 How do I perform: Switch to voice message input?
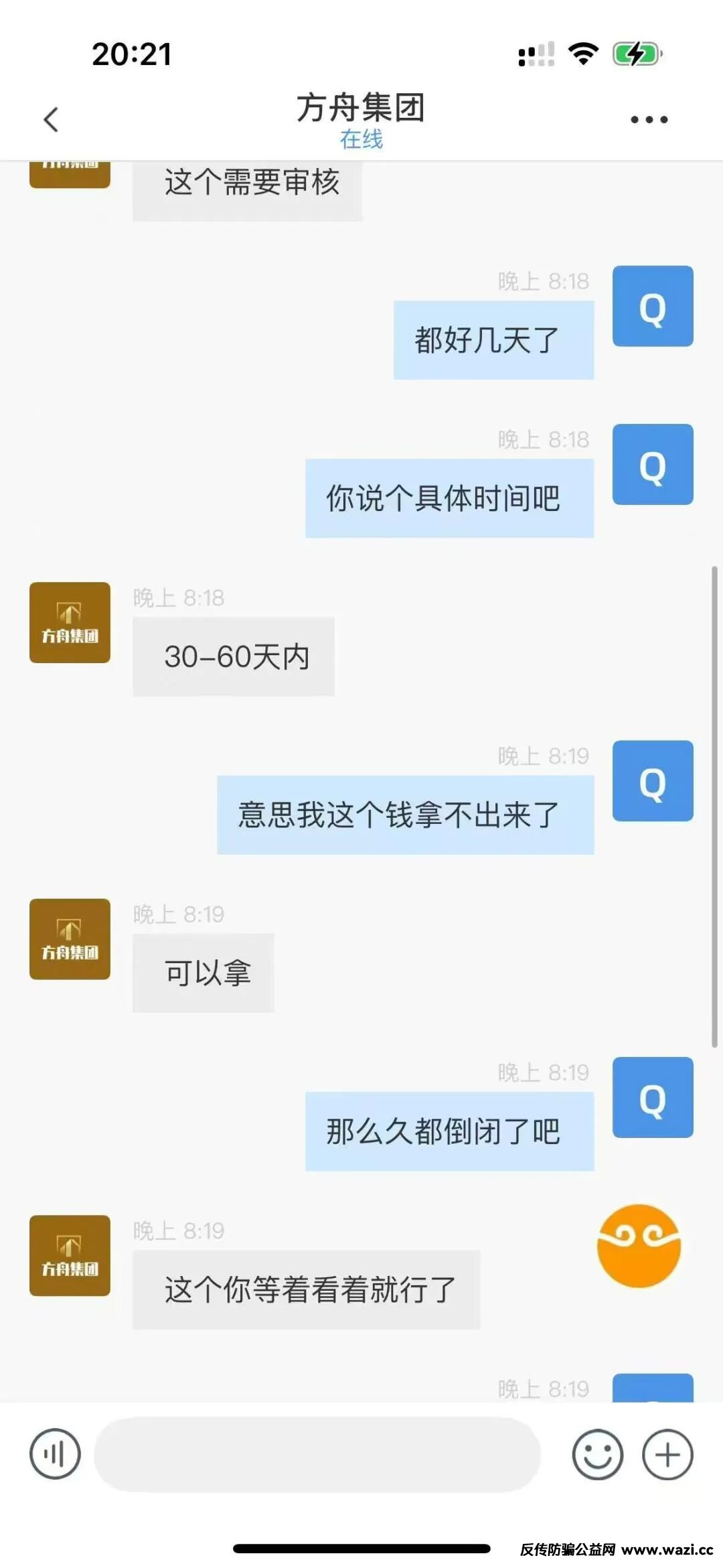point(55,1454)
